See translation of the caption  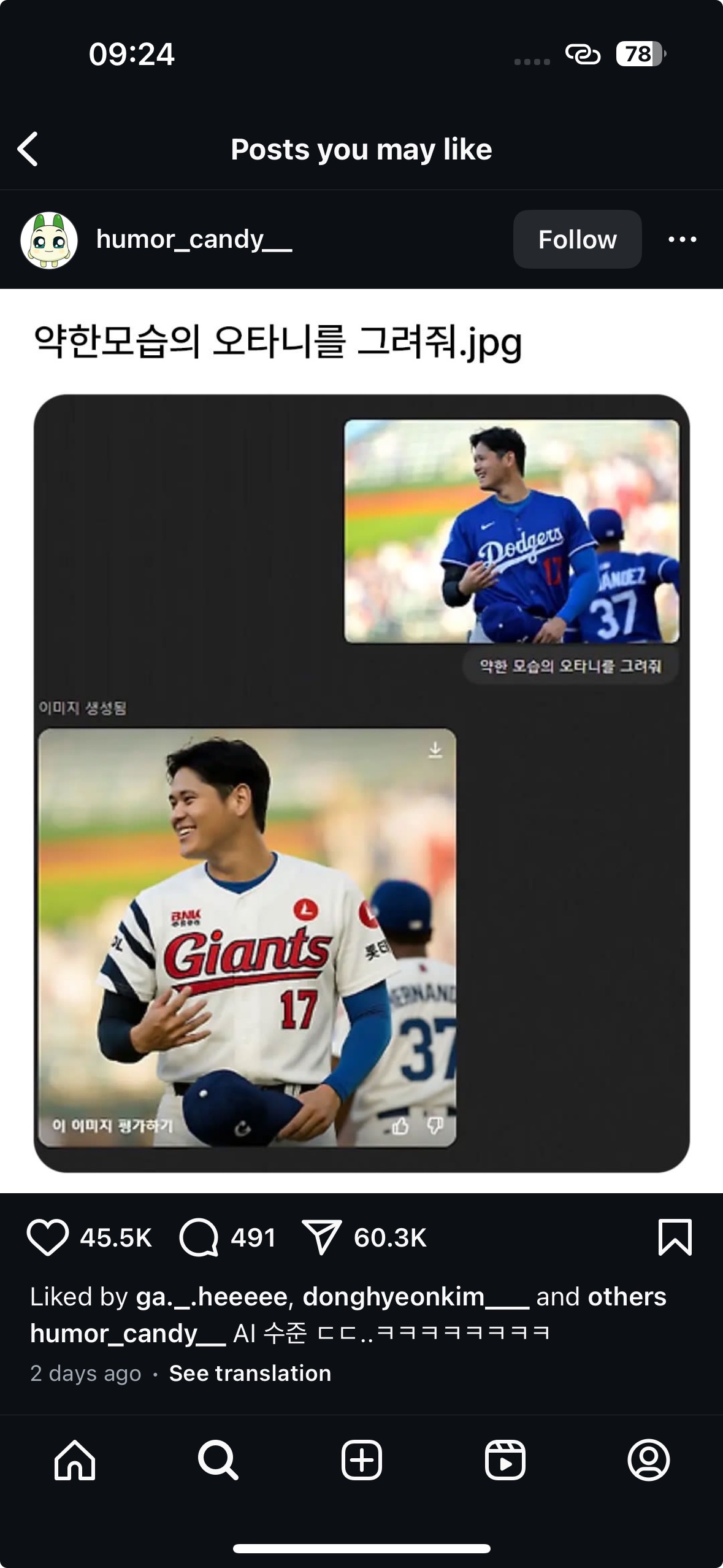coord(250,1373)
